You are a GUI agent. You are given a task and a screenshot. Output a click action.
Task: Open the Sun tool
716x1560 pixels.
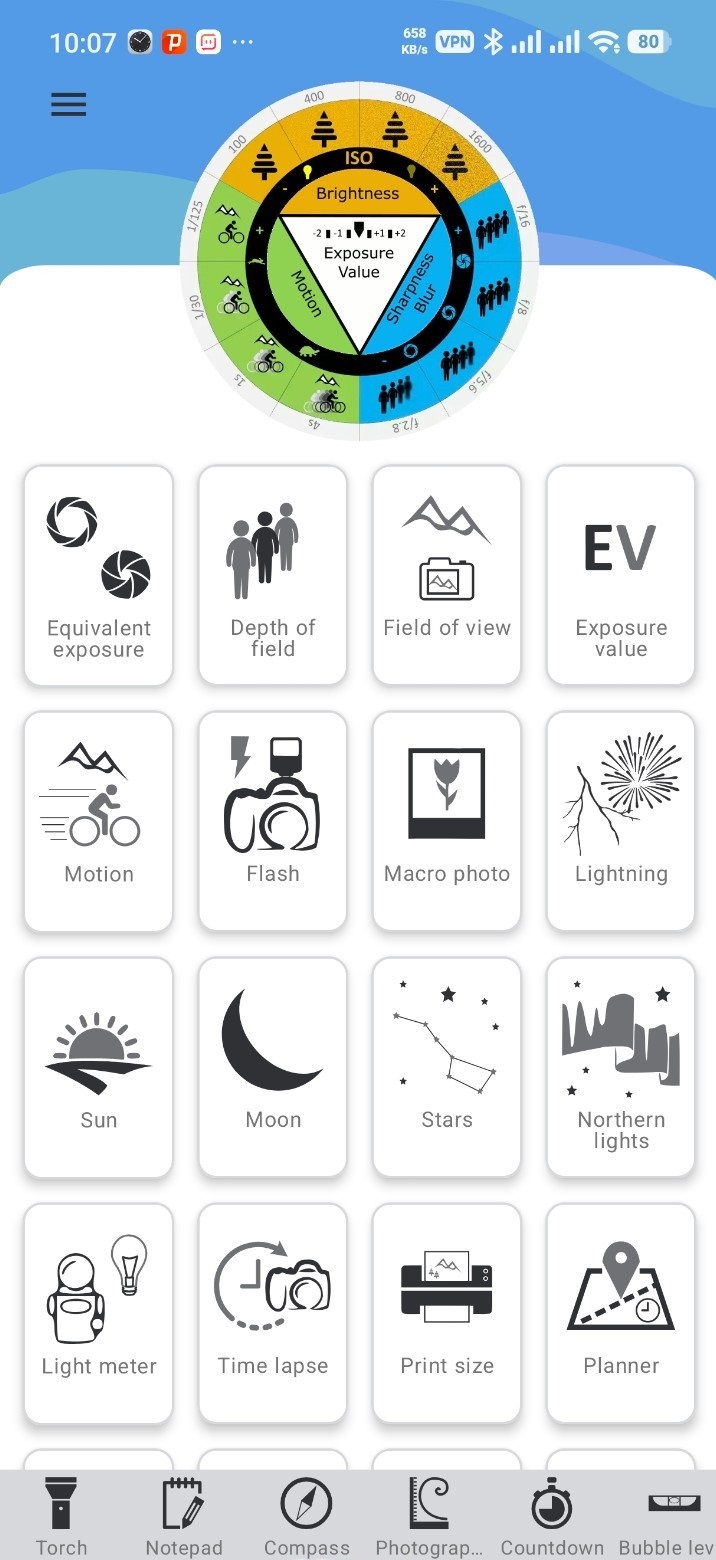click(98, 1068)
